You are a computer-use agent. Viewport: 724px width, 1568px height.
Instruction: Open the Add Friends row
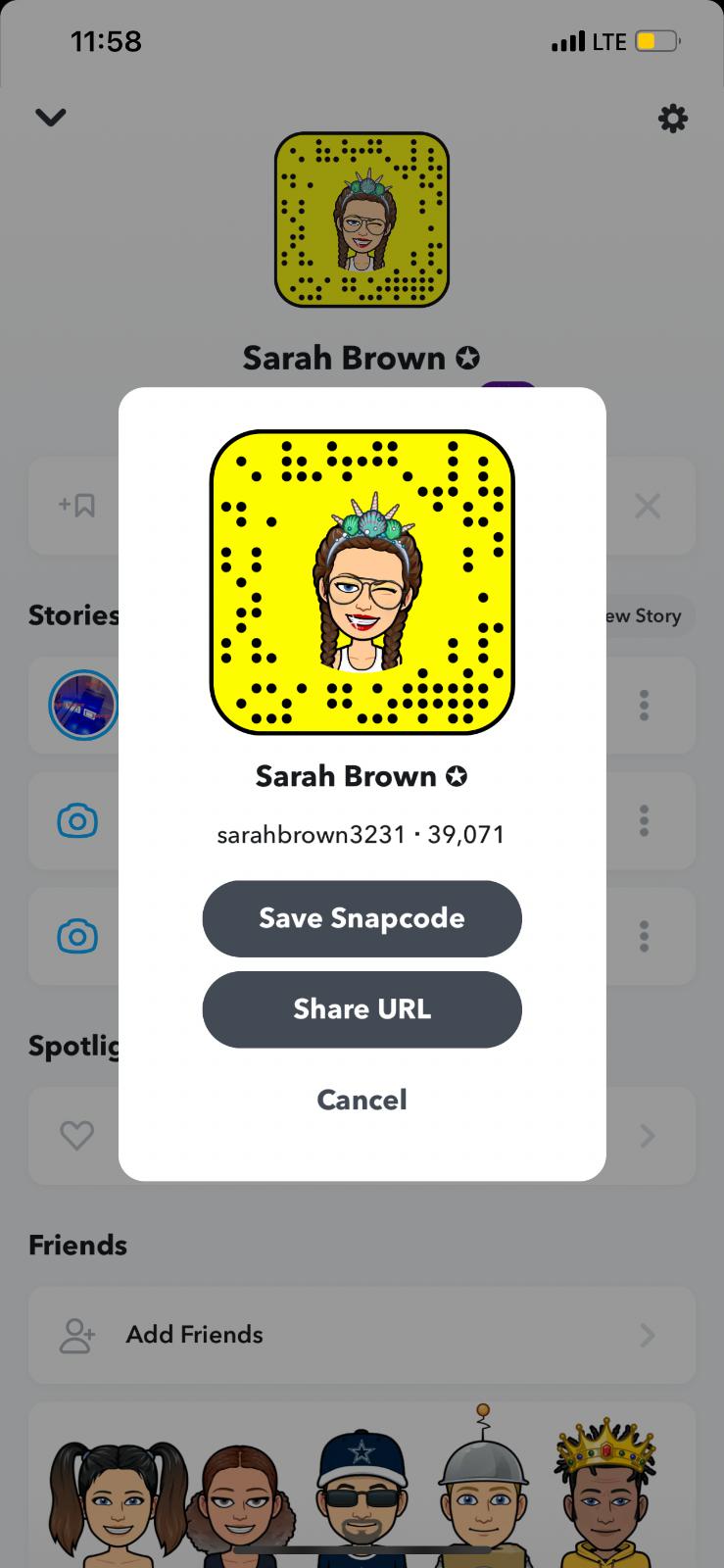click(x=362, y=1335)
